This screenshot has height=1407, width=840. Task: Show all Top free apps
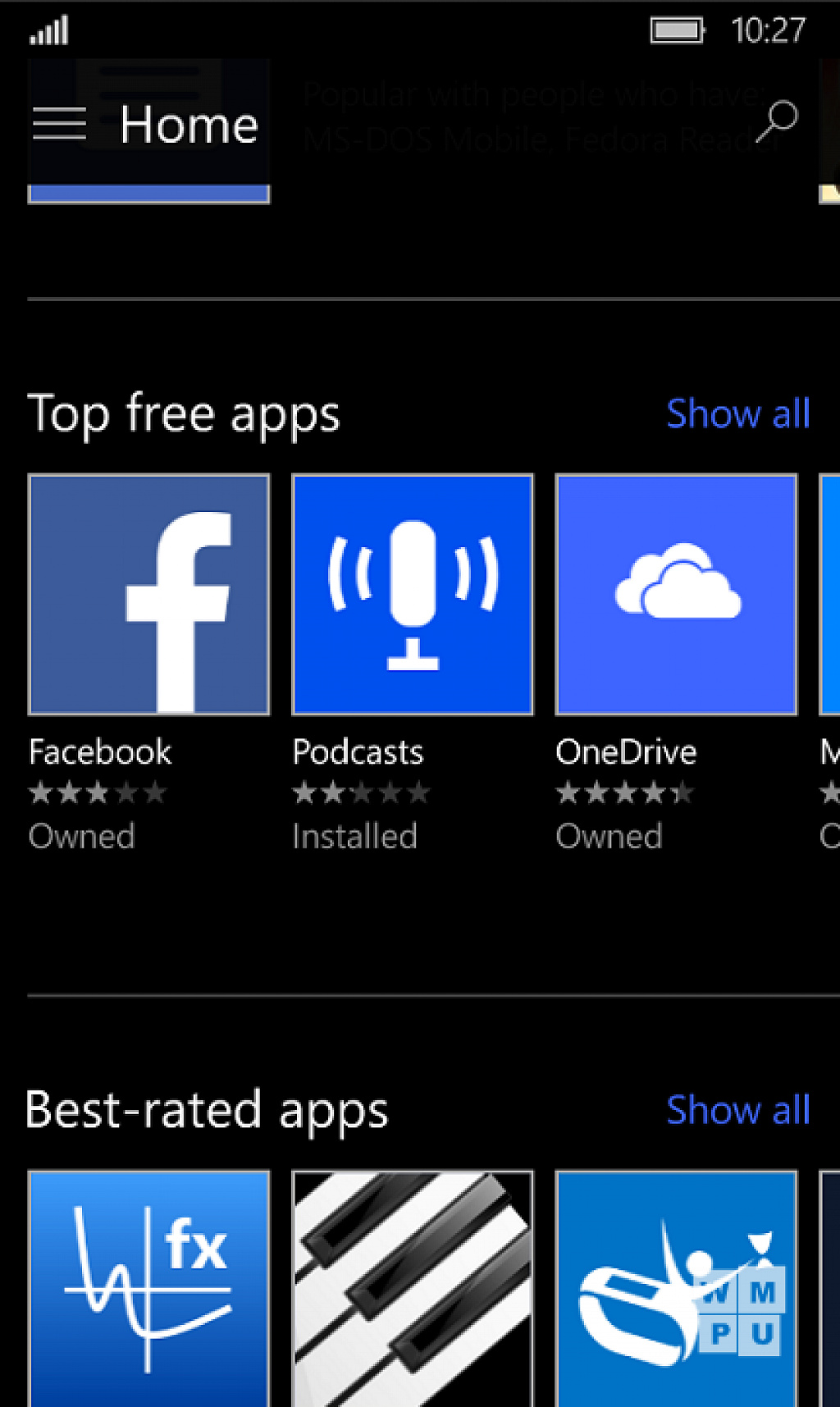coord(738,413)
